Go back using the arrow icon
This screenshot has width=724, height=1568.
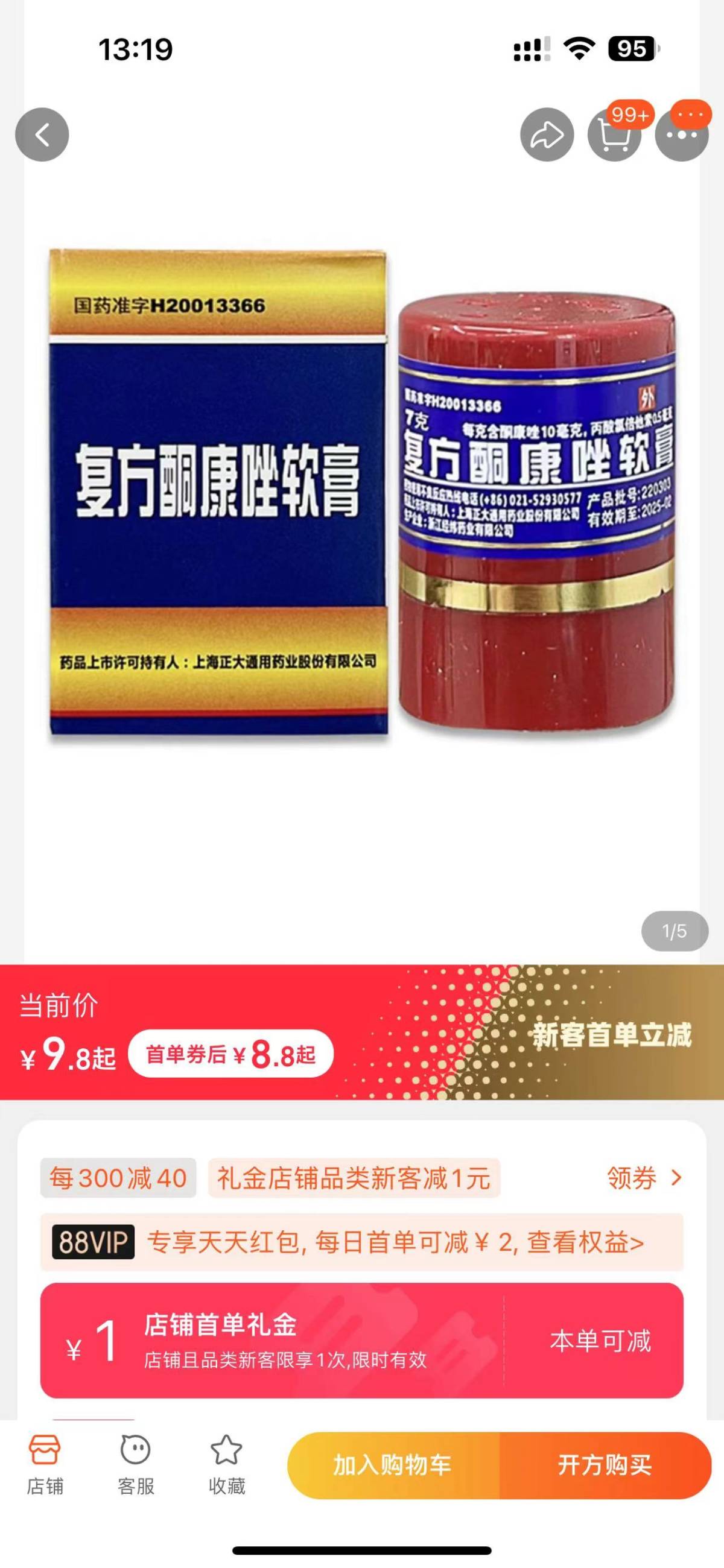coord(42,134)
